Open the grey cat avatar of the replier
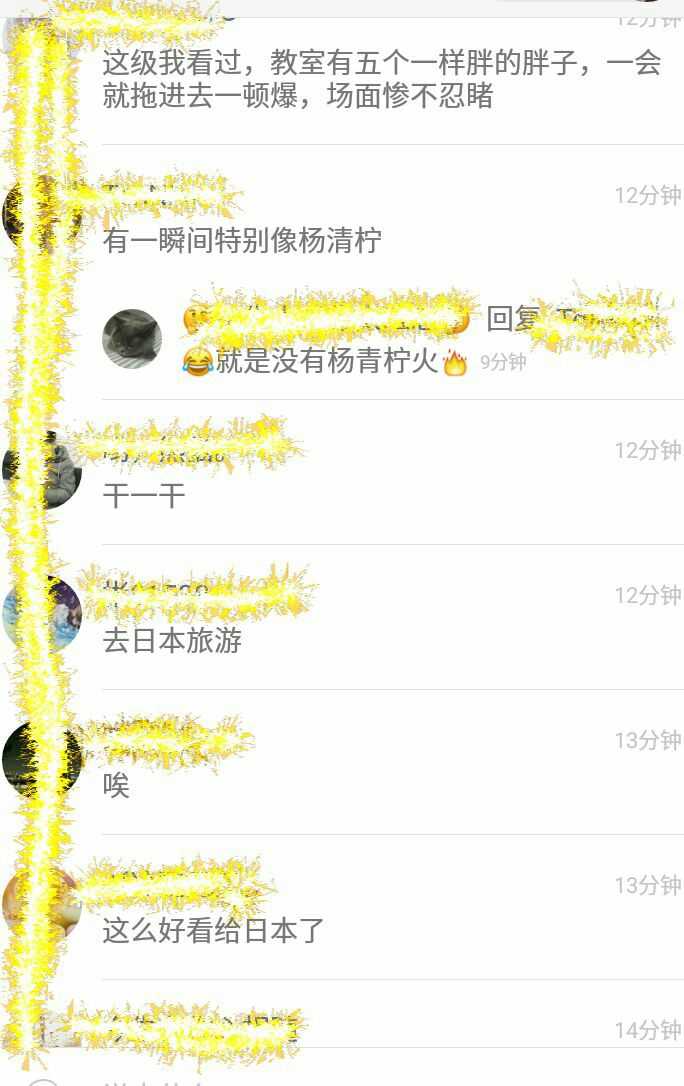 [x=132, y=339]
